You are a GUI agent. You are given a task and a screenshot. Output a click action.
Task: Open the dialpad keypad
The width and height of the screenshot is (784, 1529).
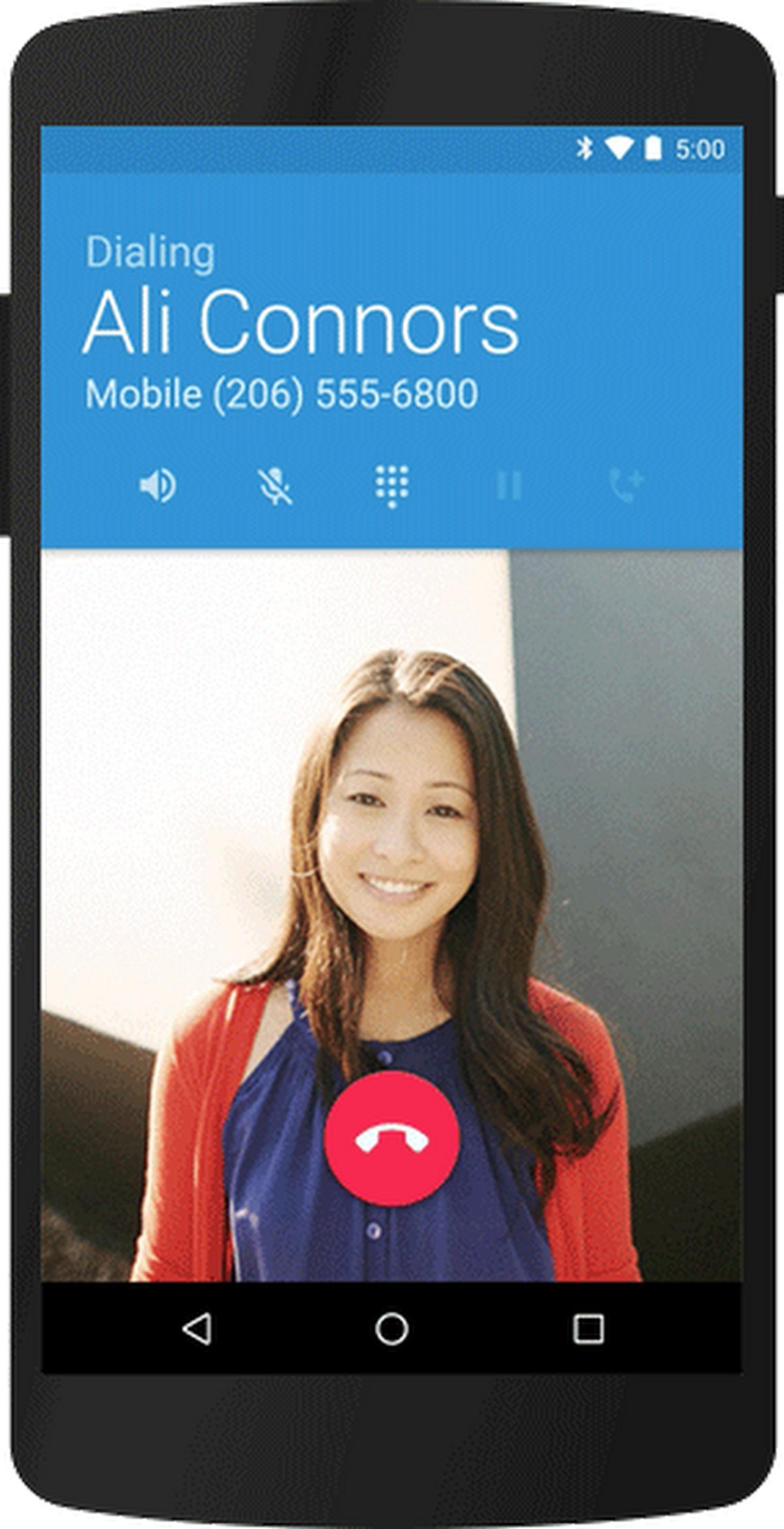pos(392,486)
